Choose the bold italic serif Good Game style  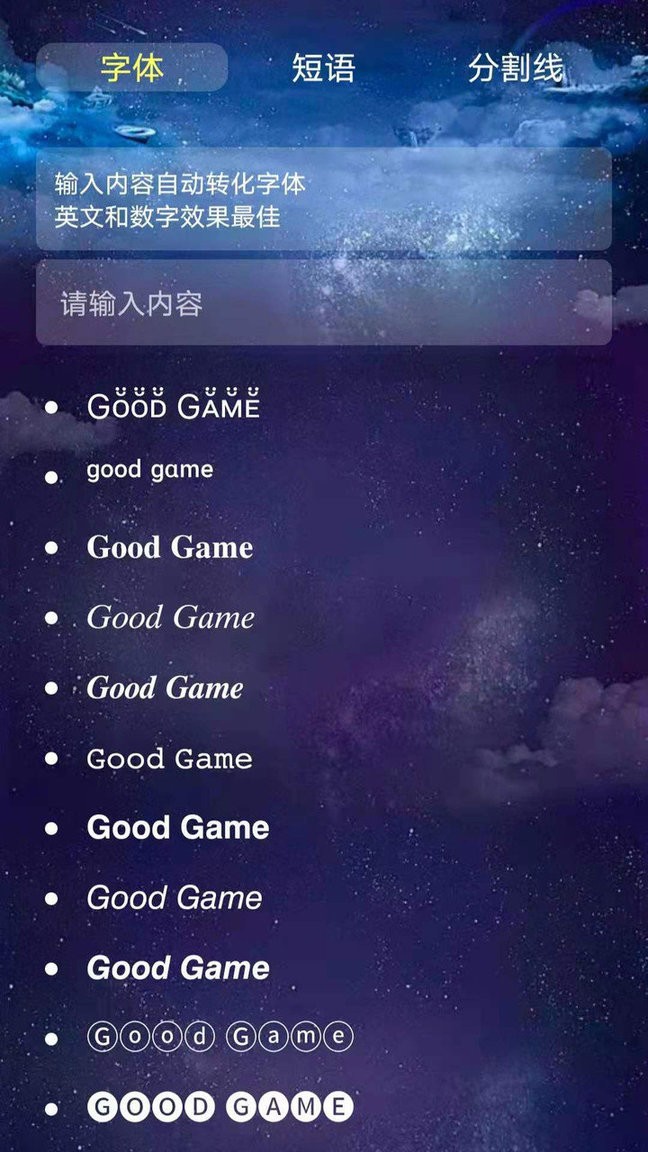(165, 687)
